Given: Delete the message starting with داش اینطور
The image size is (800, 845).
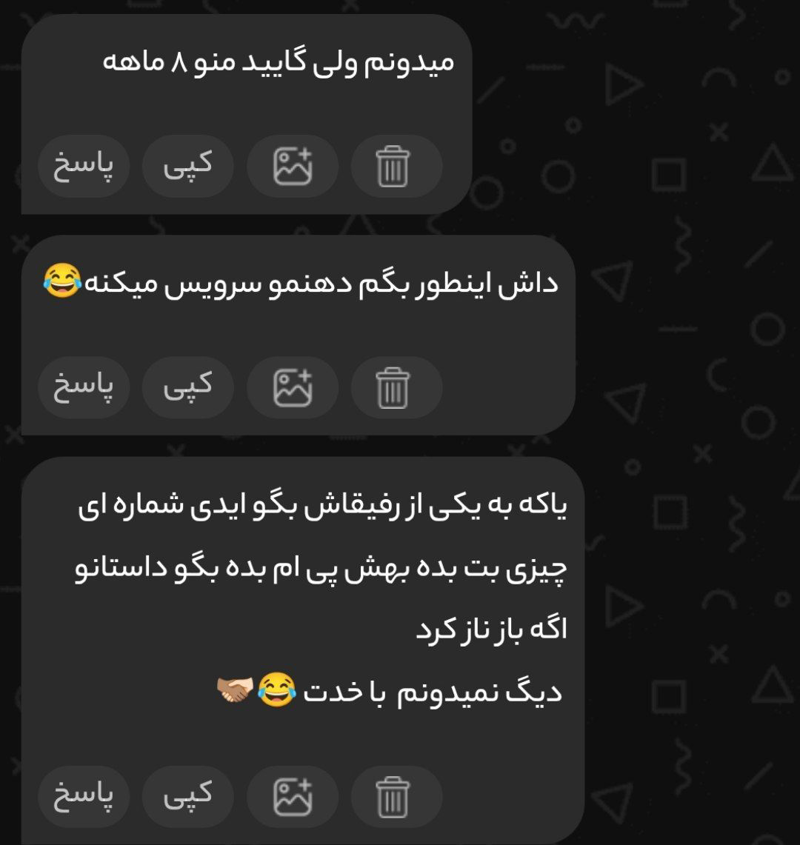Looking at the screenshot, I should 396,386.
